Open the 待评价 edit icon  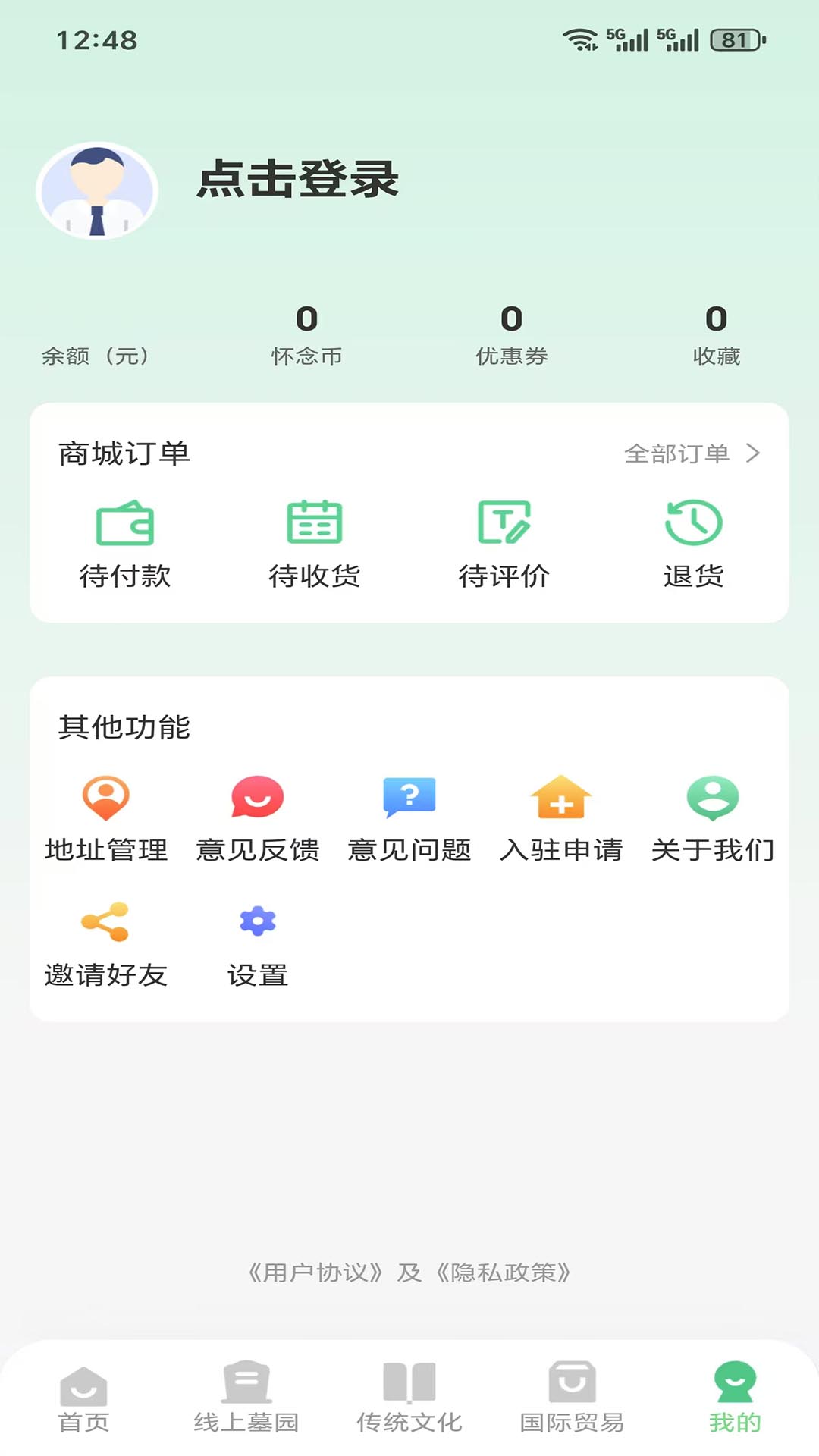pos(504,523)
